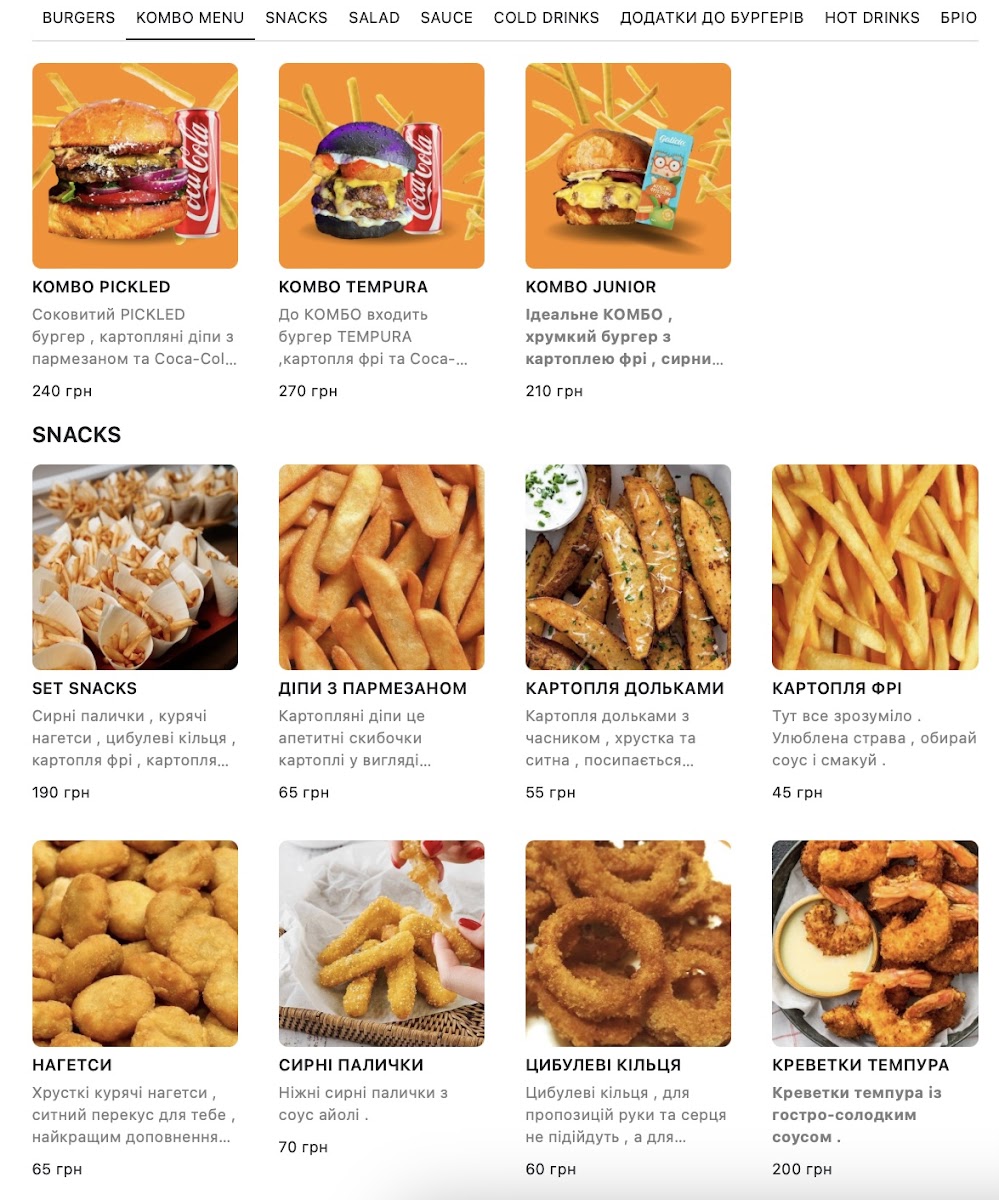
Task: Go to the SALAD tab
Action: [x=374, y=18]
